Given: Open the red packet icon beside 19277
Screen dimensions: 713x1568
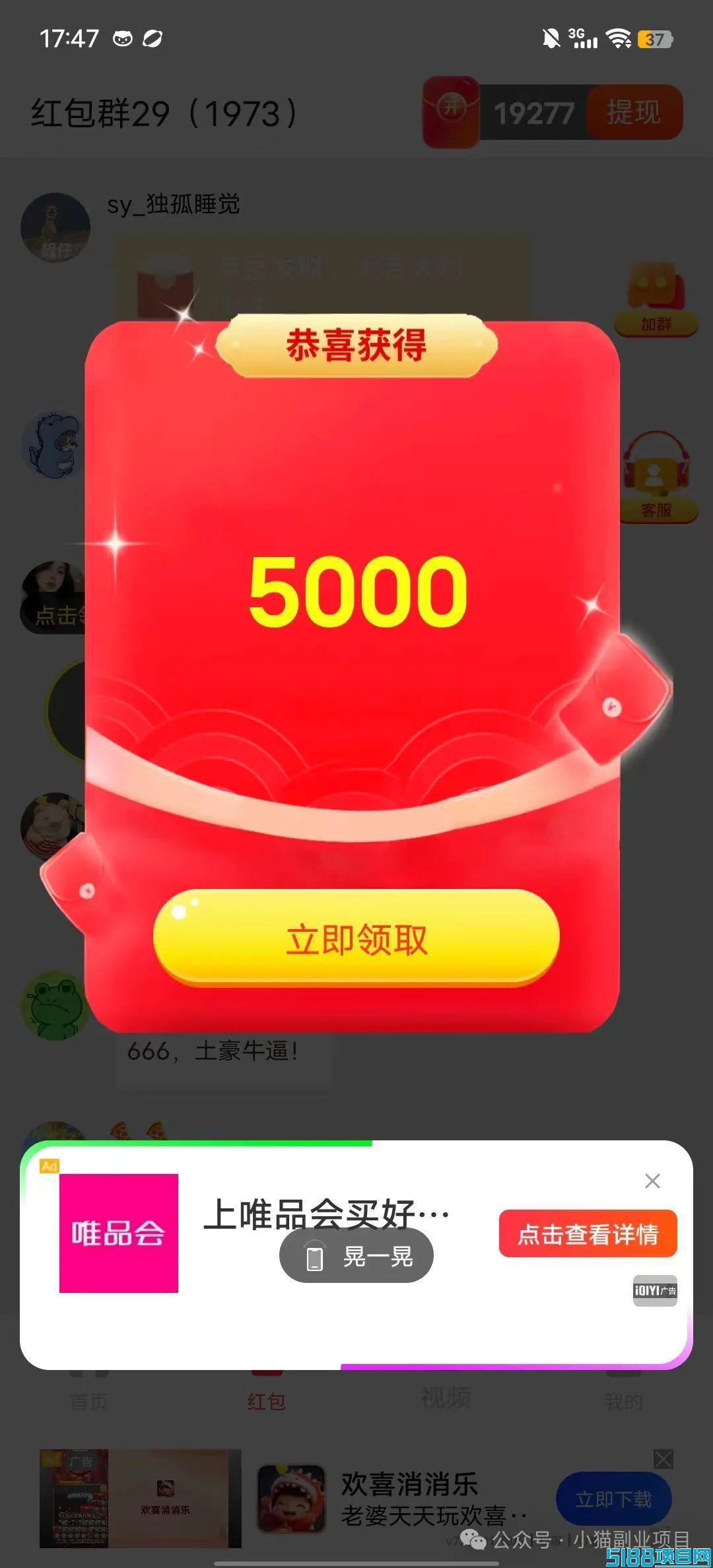Looking at the screenshot, I should 450,112.
